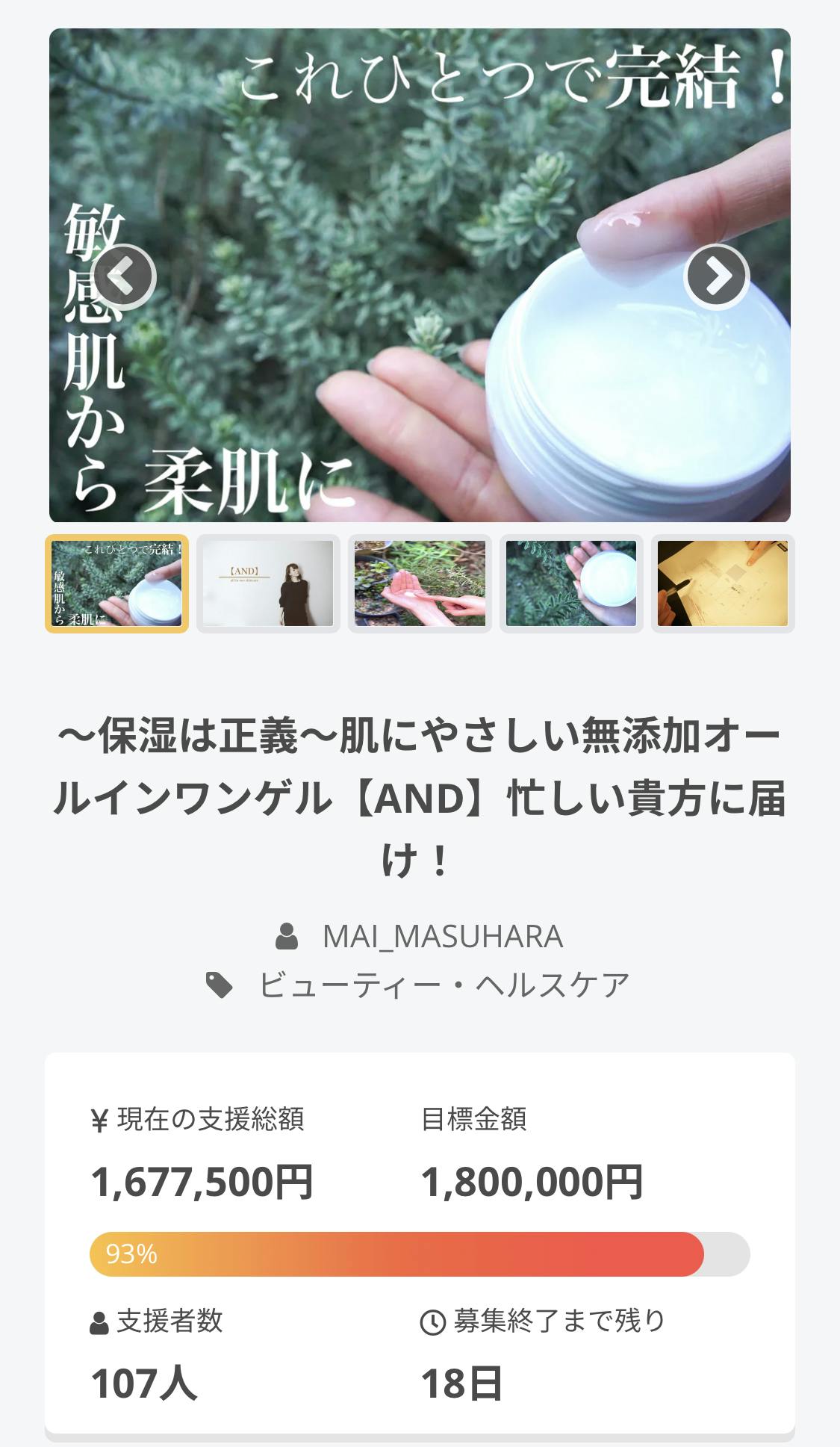The height and width of the screenshot is (1447, 840).
Task: Select the thumbnail showing documents on a desk
Action: pos(723,583)
